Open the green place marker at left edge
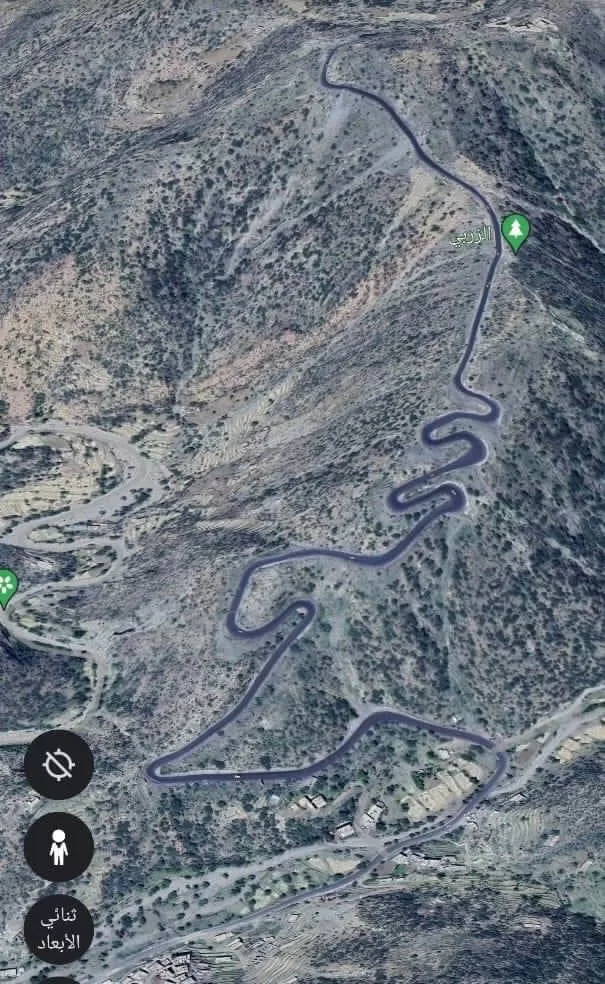605x984 pixels. [x=6, y=586]
